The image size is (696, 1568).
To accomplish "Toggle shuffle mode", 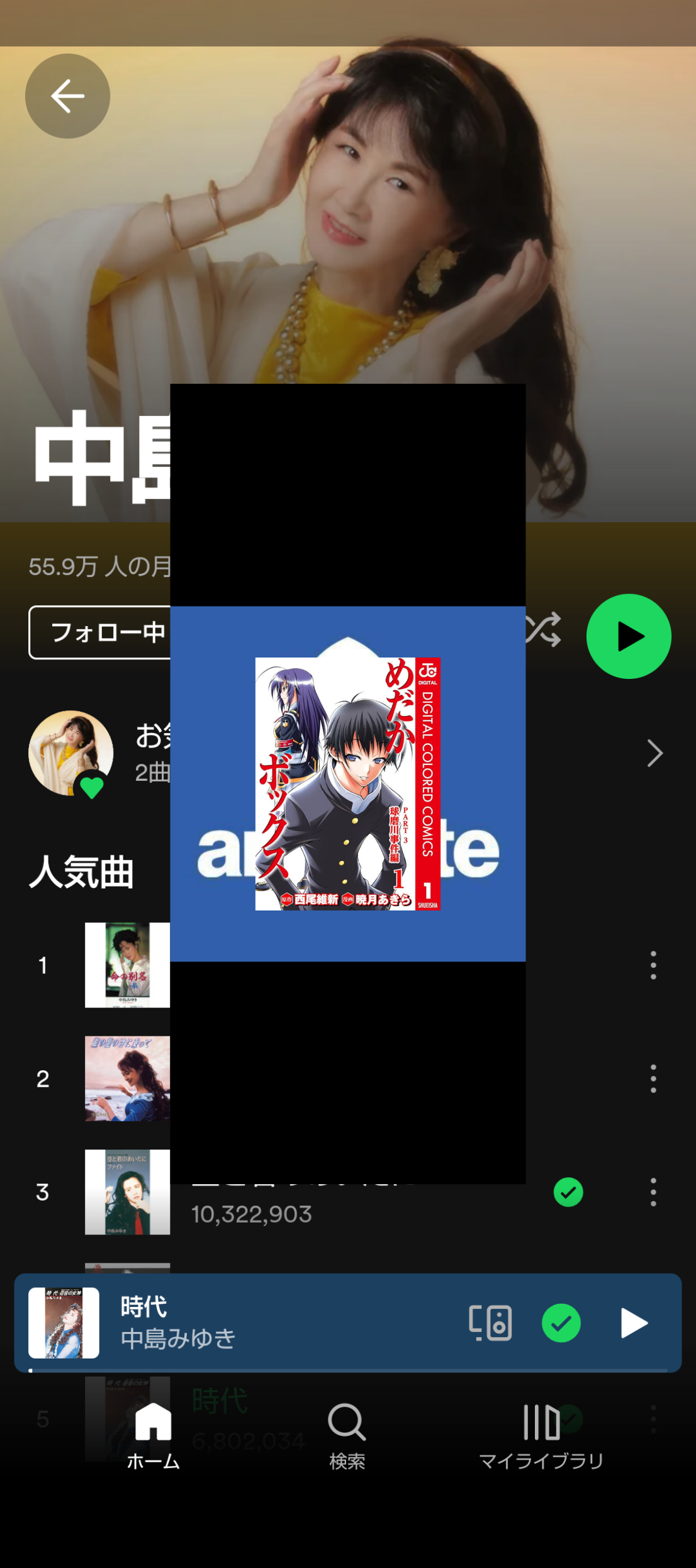I will pyautogui.click(x=543, y=630).
